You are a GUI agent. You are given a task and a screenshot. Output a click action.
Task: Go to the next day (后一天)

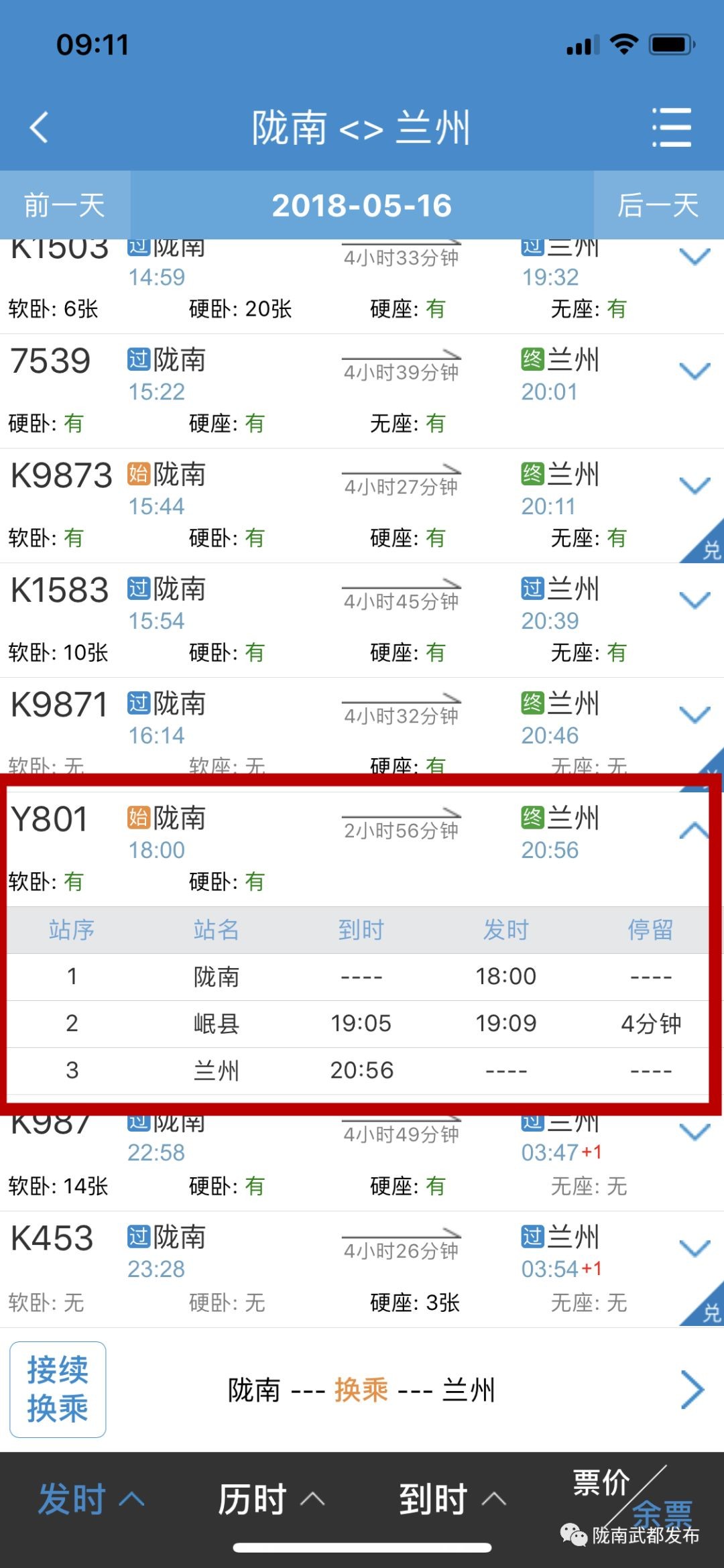point(658,205)
